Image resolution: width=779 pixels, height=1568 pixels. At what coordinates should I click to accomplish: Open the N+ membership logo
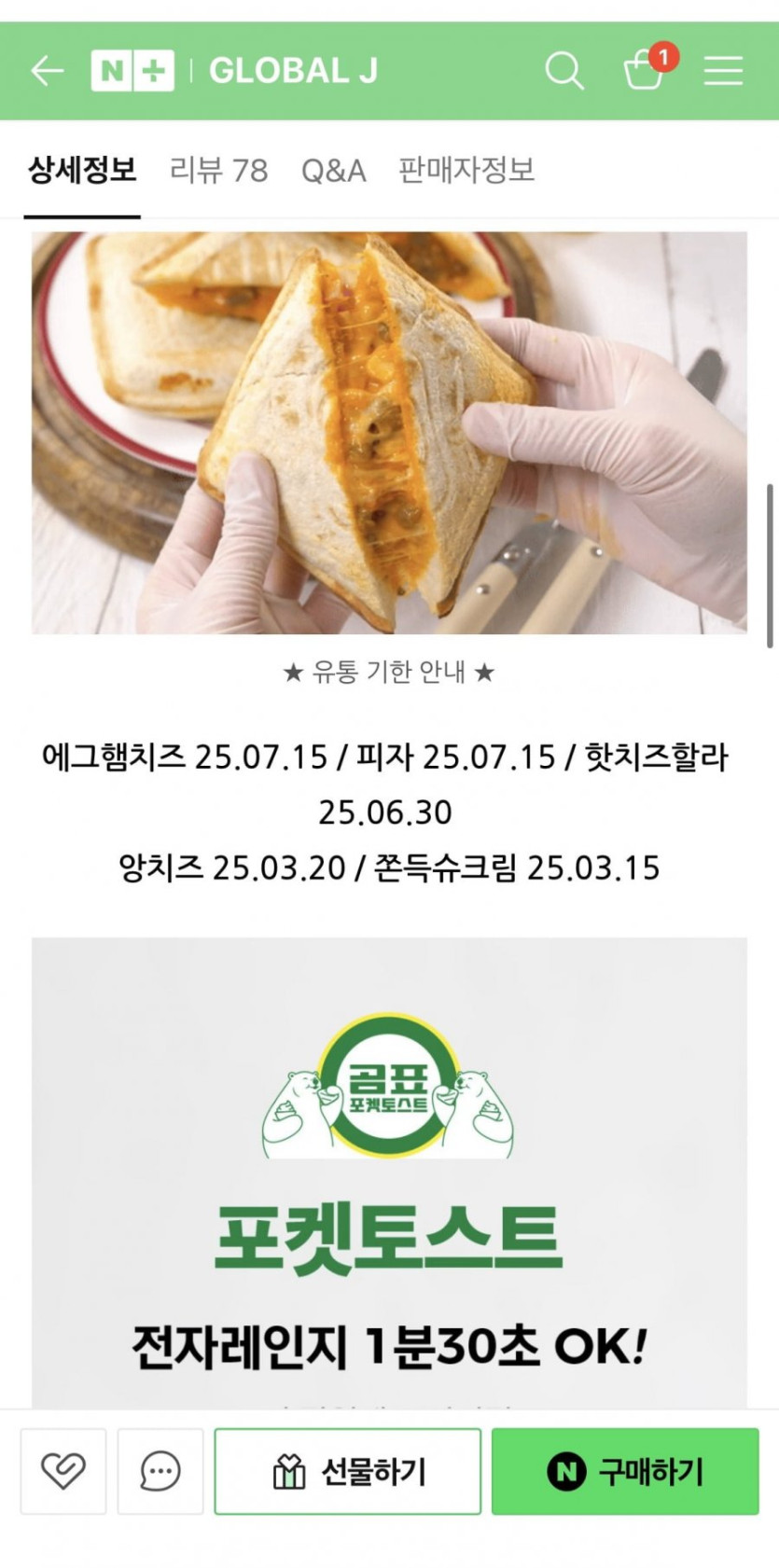[x=132, y=71]
